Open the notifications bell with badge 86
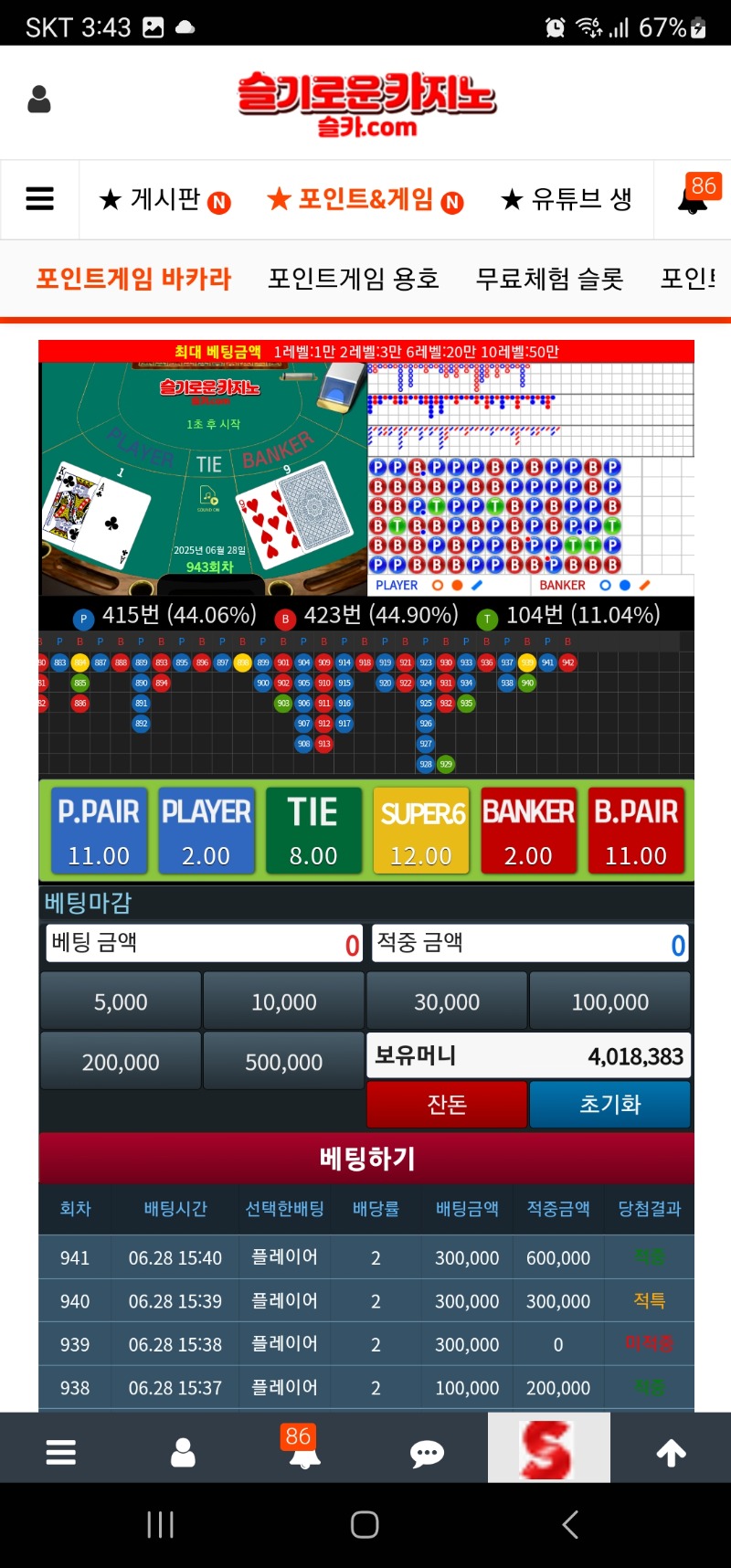 coord(694,196)
